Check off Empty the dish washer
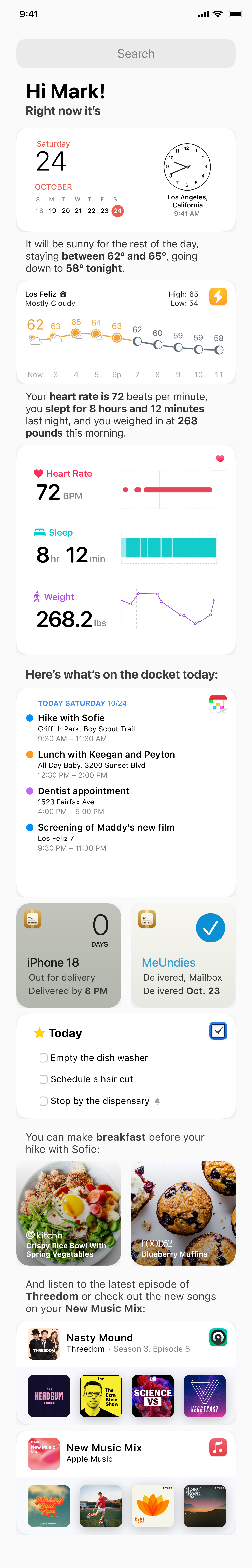Image resolution: width=252 pixels, height=1568 pixels. (x=43, y=1058)
